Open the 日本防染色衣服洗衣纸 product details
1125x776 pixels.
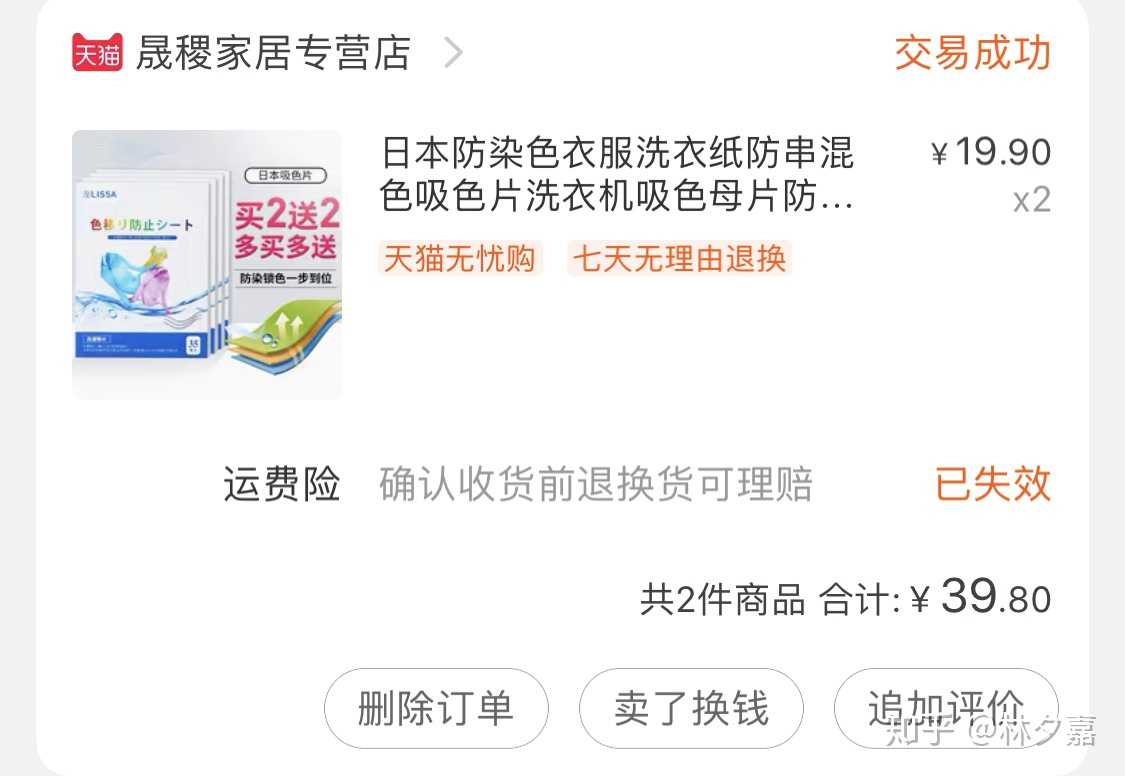point(617,174)
